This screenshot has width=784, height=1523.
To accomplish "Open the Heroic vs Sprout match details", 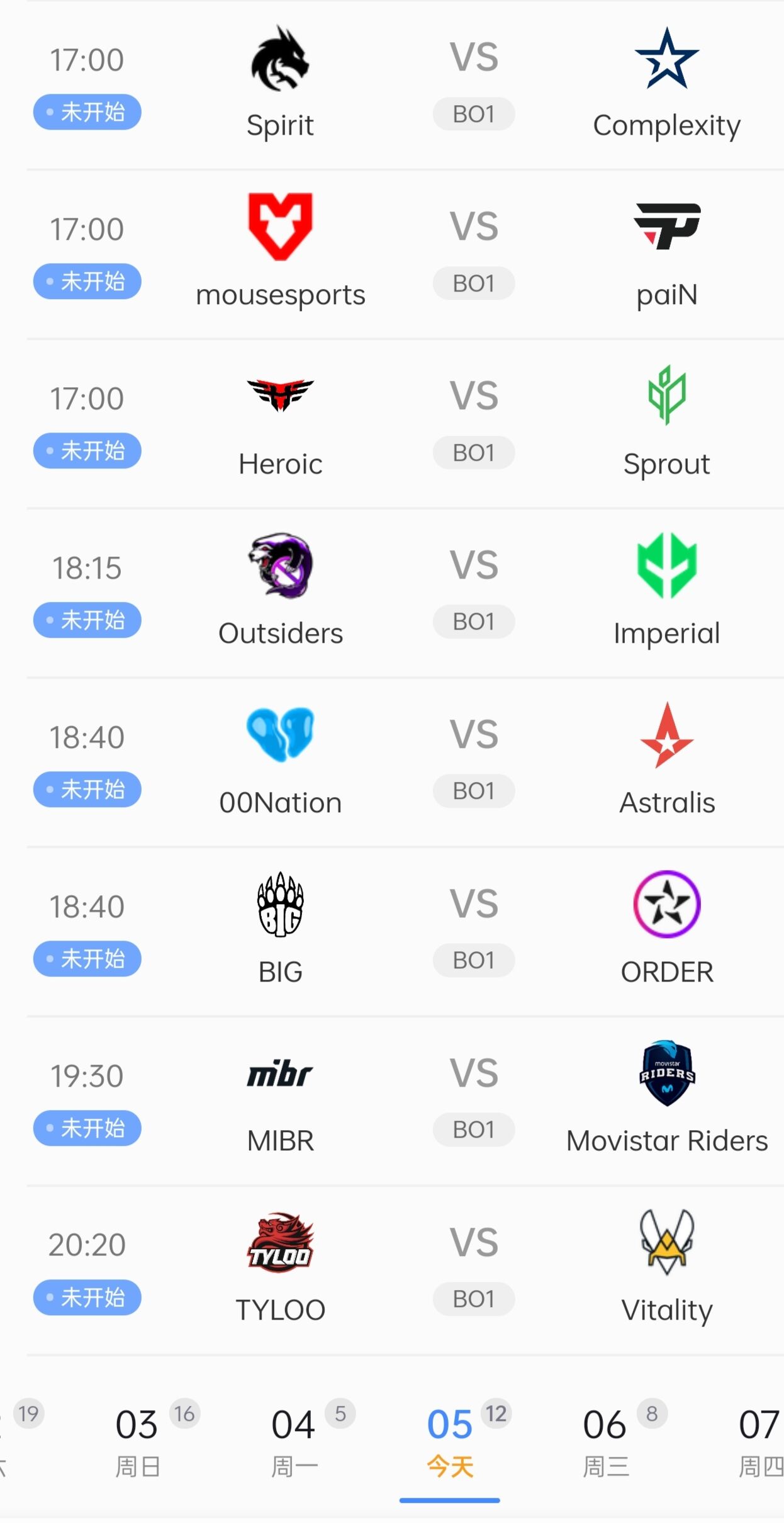I will [x=473, y=424].
